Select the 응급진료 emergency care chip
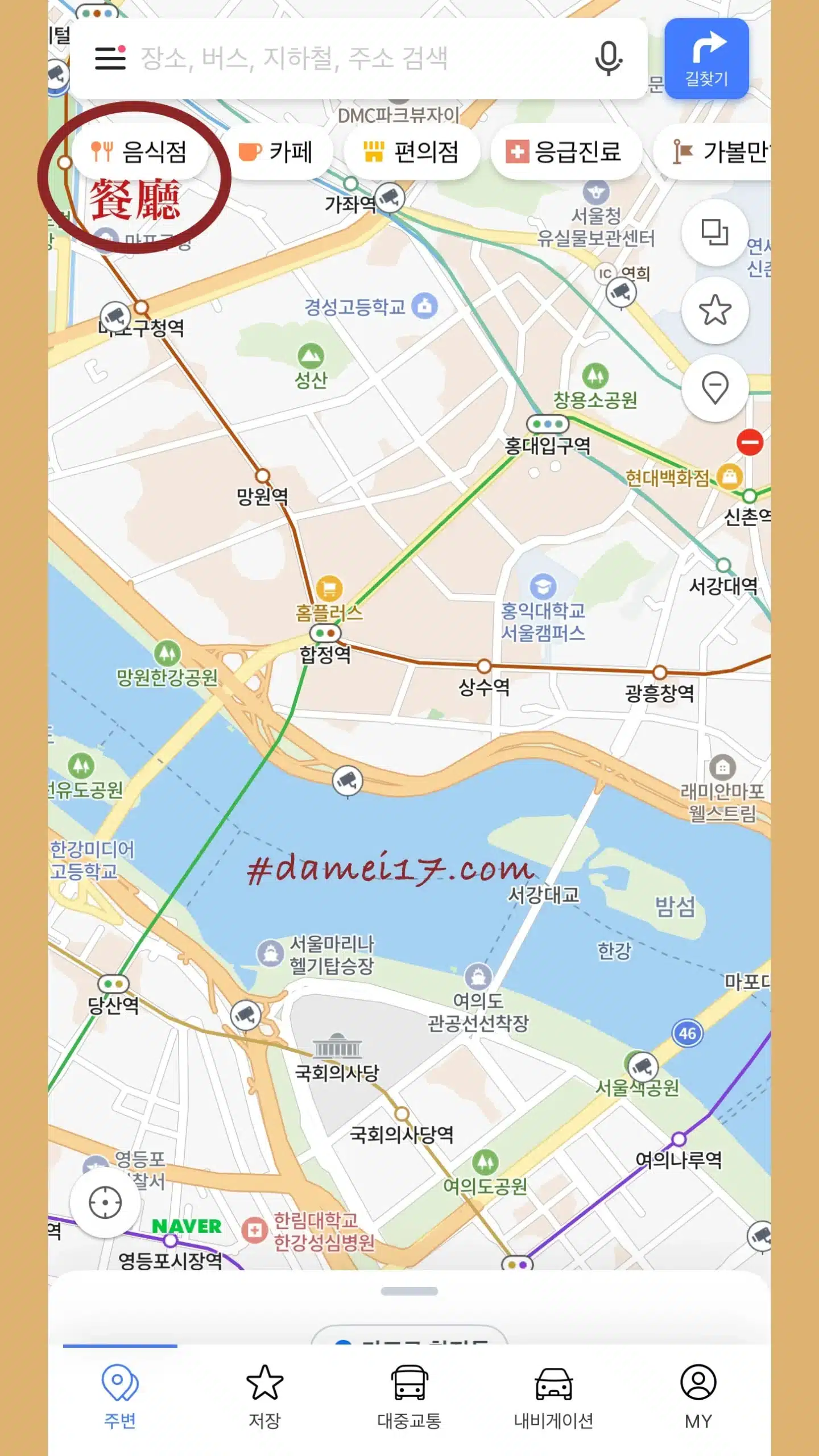The height and width of the screenshot is (1456, 819). 565,152
